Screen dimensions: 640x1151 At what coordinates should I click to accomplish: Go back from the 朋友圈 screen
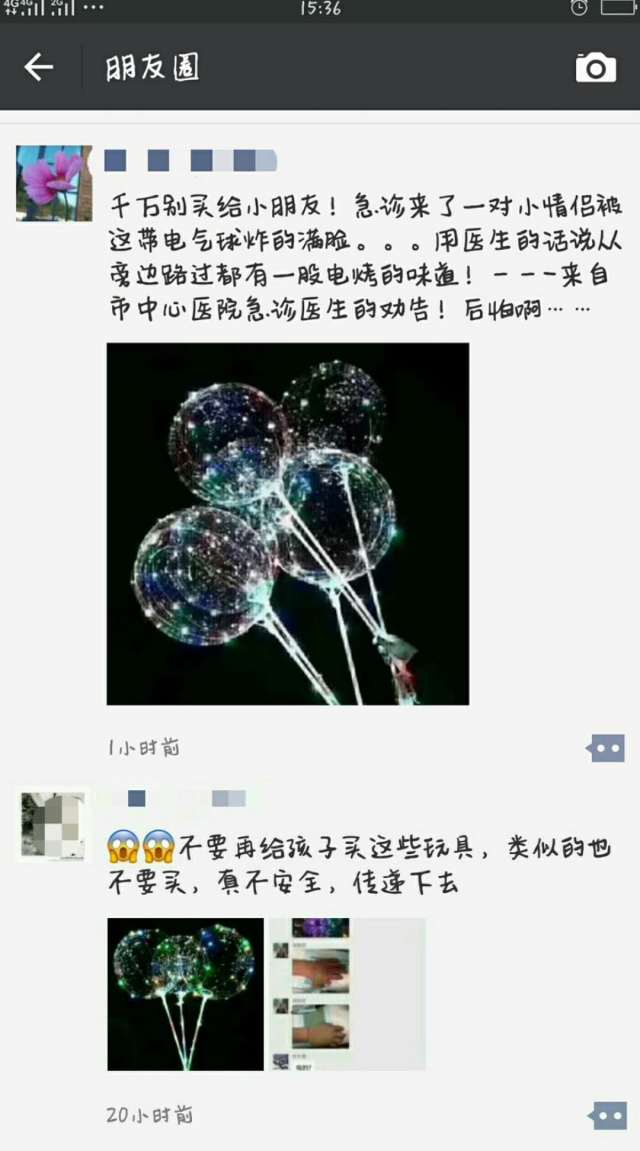click(38, 67)
